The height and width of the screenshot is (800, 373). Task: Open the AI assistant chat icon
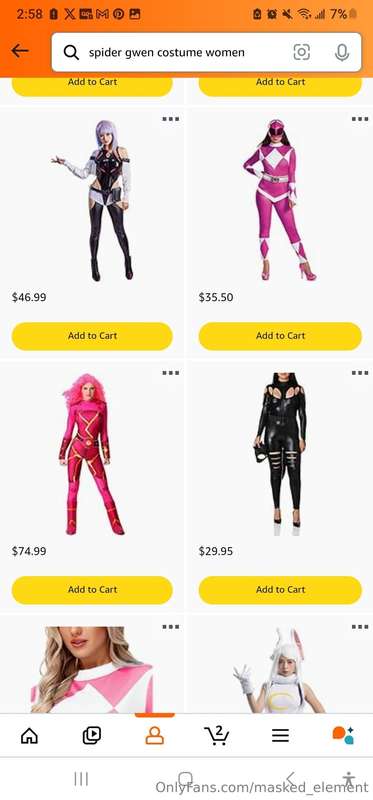[x=343, y=735]
